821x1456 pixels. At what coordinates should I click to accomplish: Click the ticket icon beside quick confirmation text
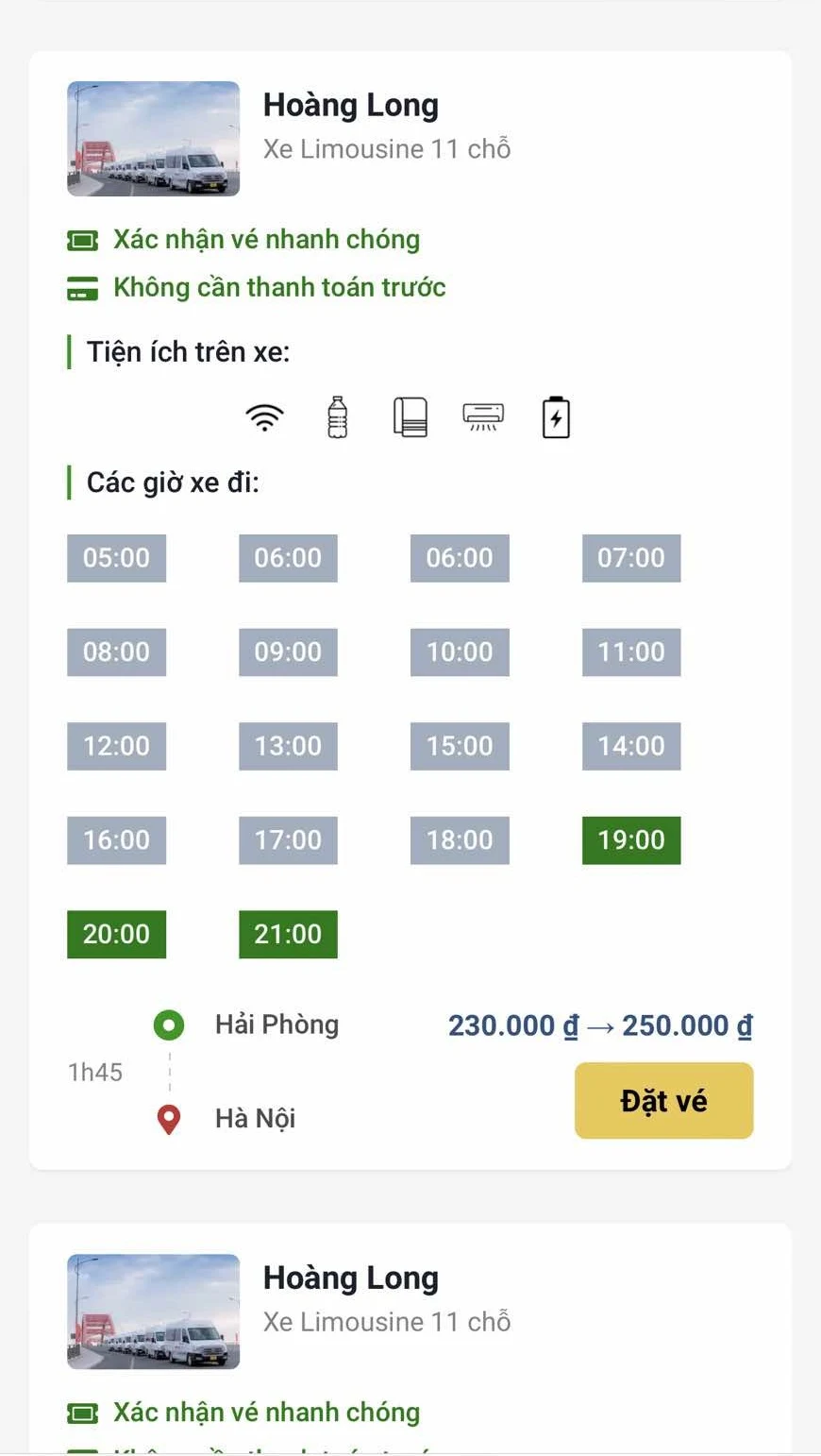(x=83, y=240)
